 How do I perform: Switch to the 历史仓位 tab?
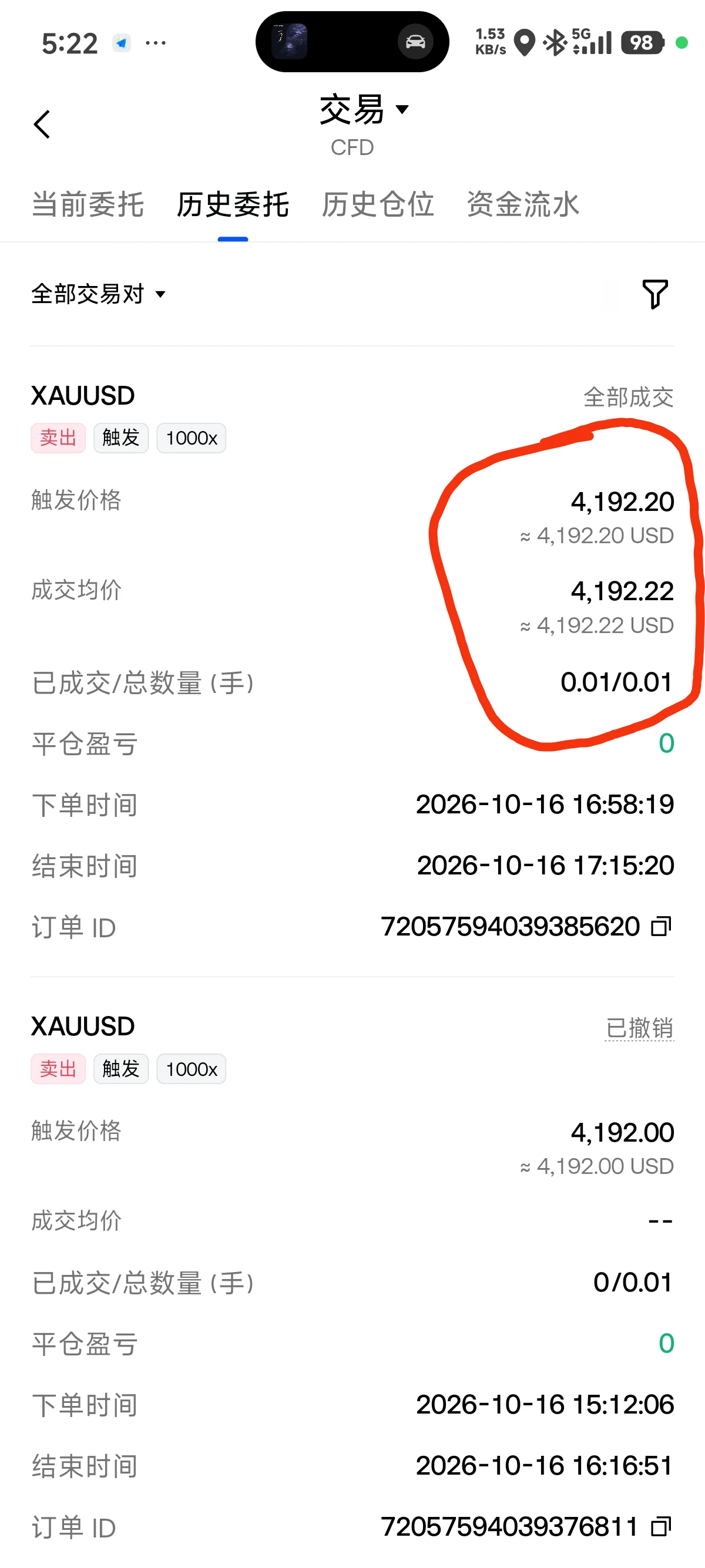pos(377,204)
